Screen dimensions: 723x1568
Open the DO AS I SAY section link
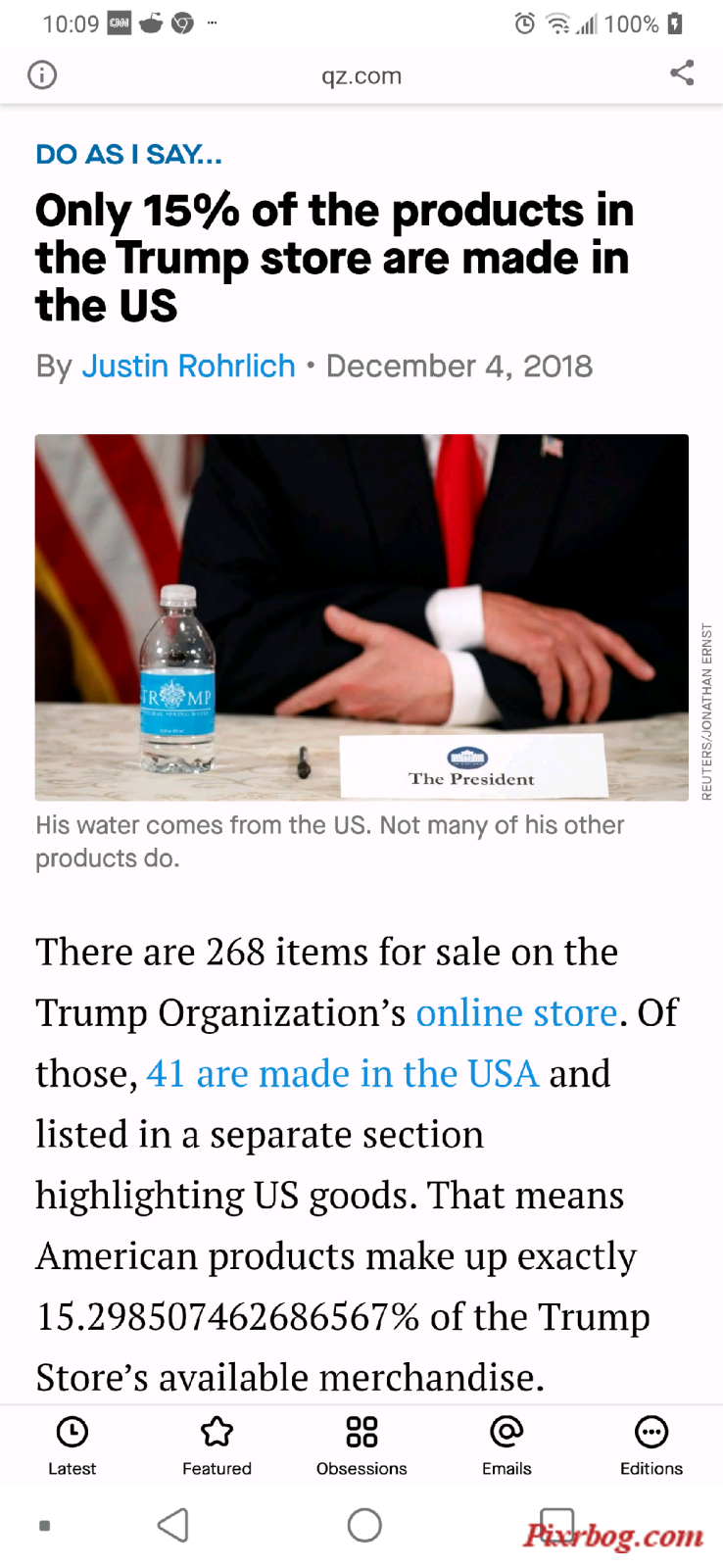(128, 155)
